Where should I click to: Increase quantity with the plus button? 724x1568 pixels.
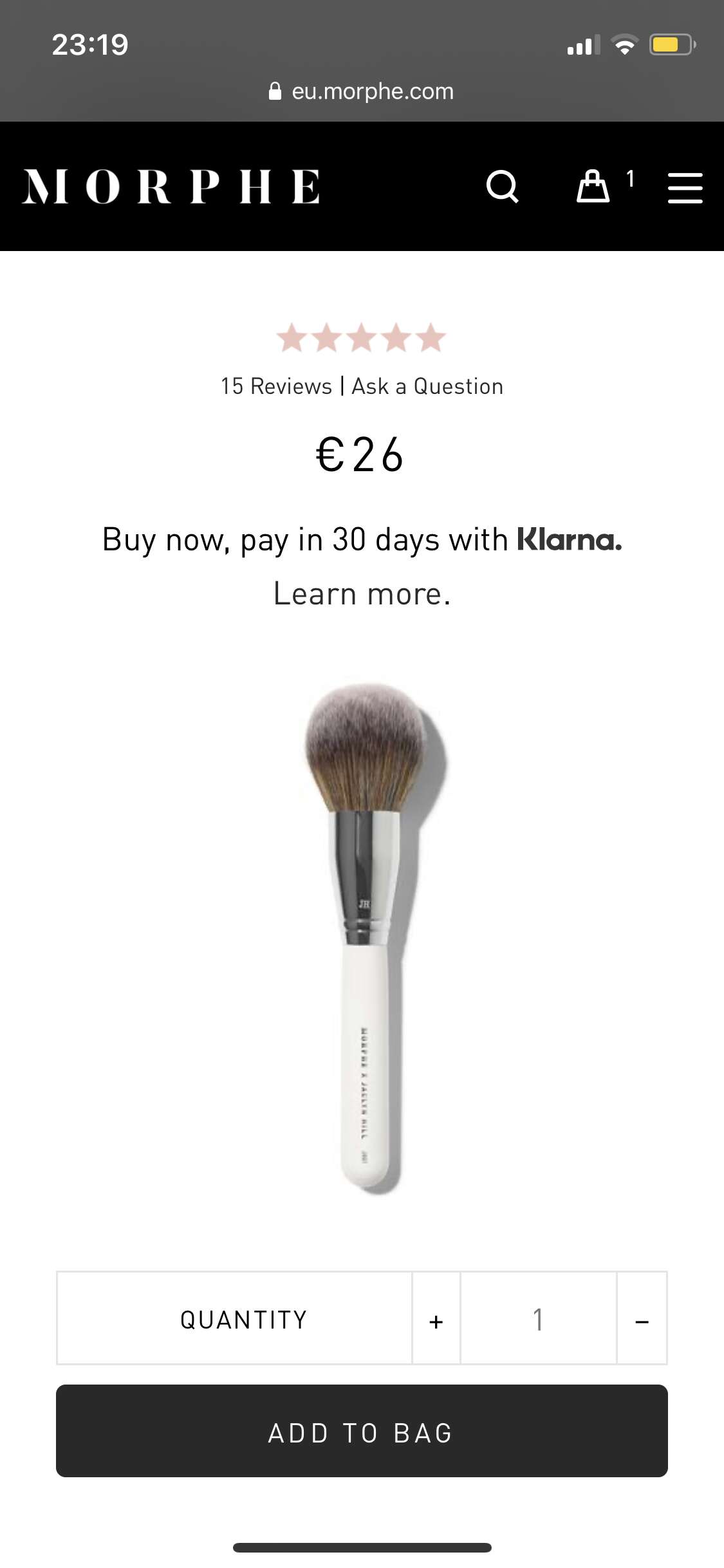click(x=436, y=1318)
